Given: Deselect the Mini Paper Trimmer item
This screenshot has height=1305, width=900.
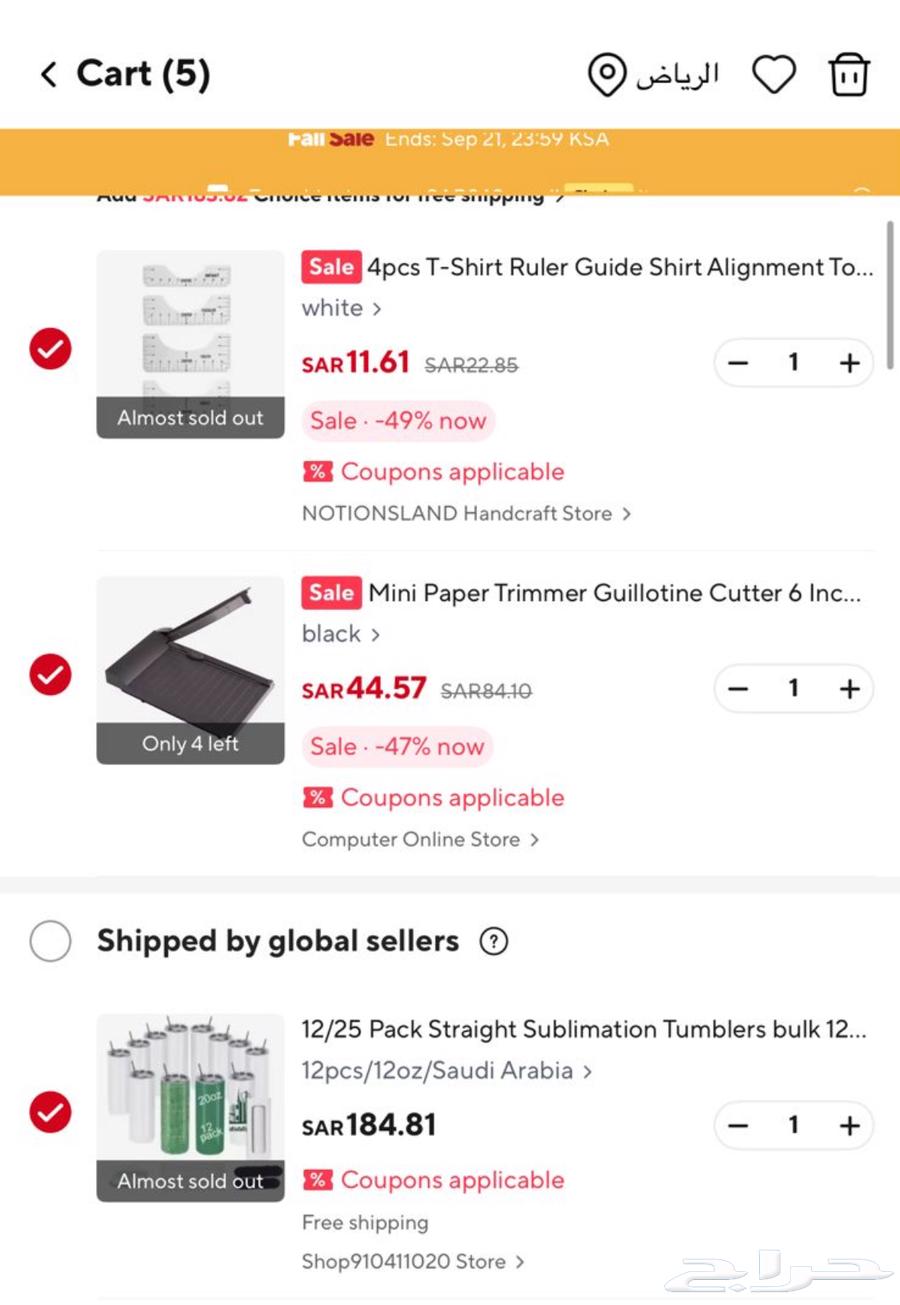Looking at the screenshot, I should pos(50,675).
